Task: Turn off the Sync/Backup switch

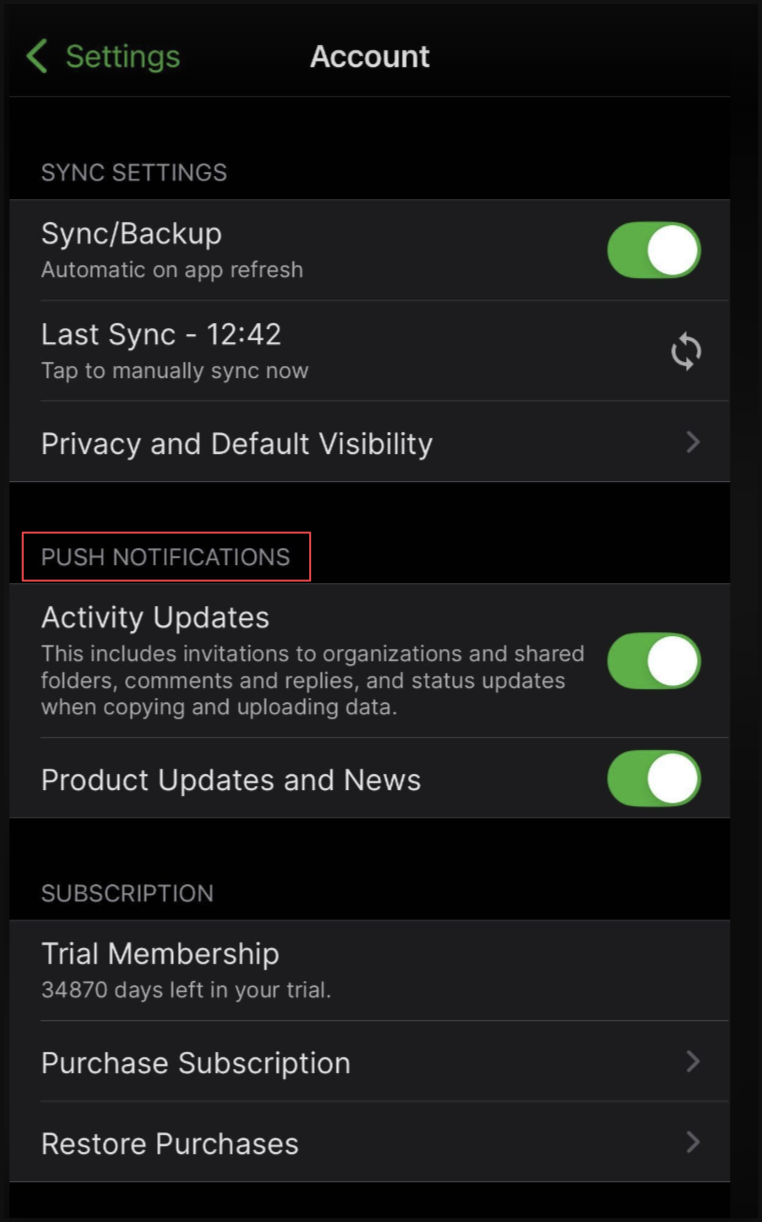Action: [654, 250]
